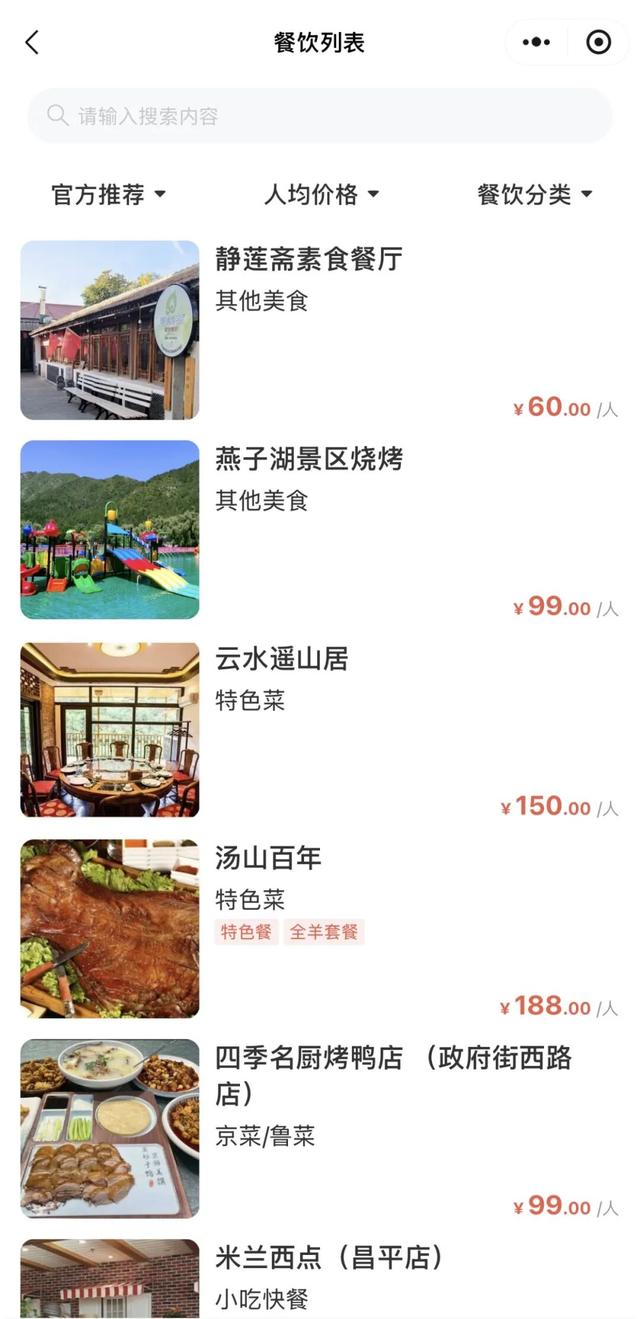Tap the 请输入搜索内容 search field
This screenshot has width=640, height=1319.
pos(320,116)
